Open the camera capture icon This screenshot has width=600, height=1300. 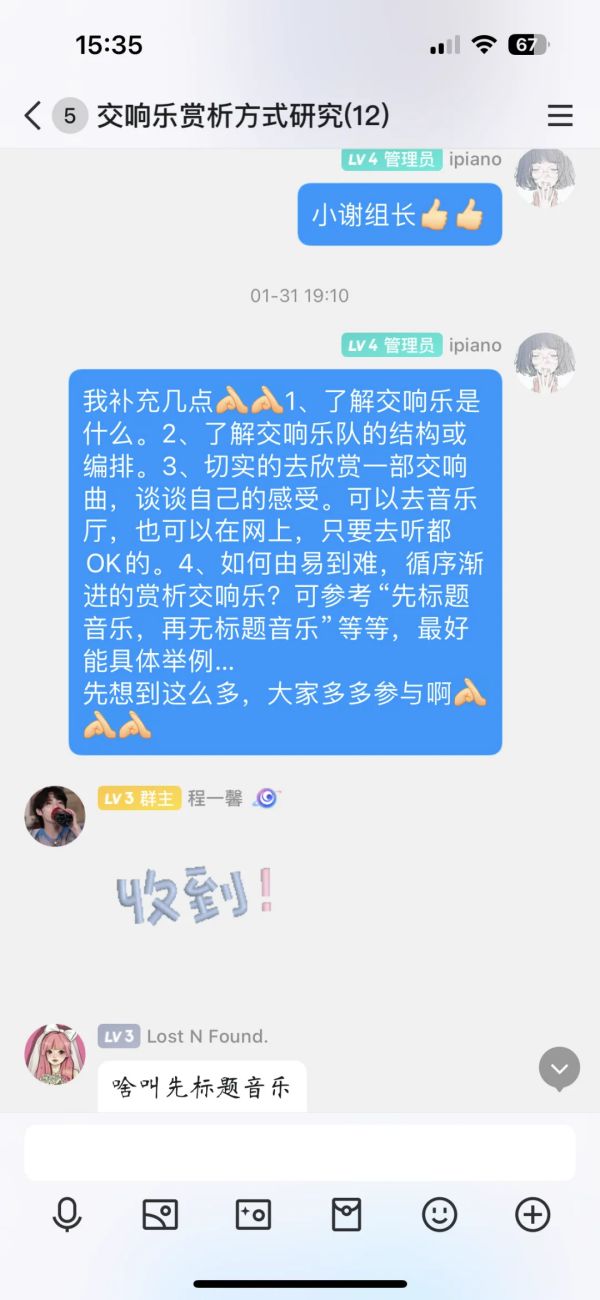253,1215
